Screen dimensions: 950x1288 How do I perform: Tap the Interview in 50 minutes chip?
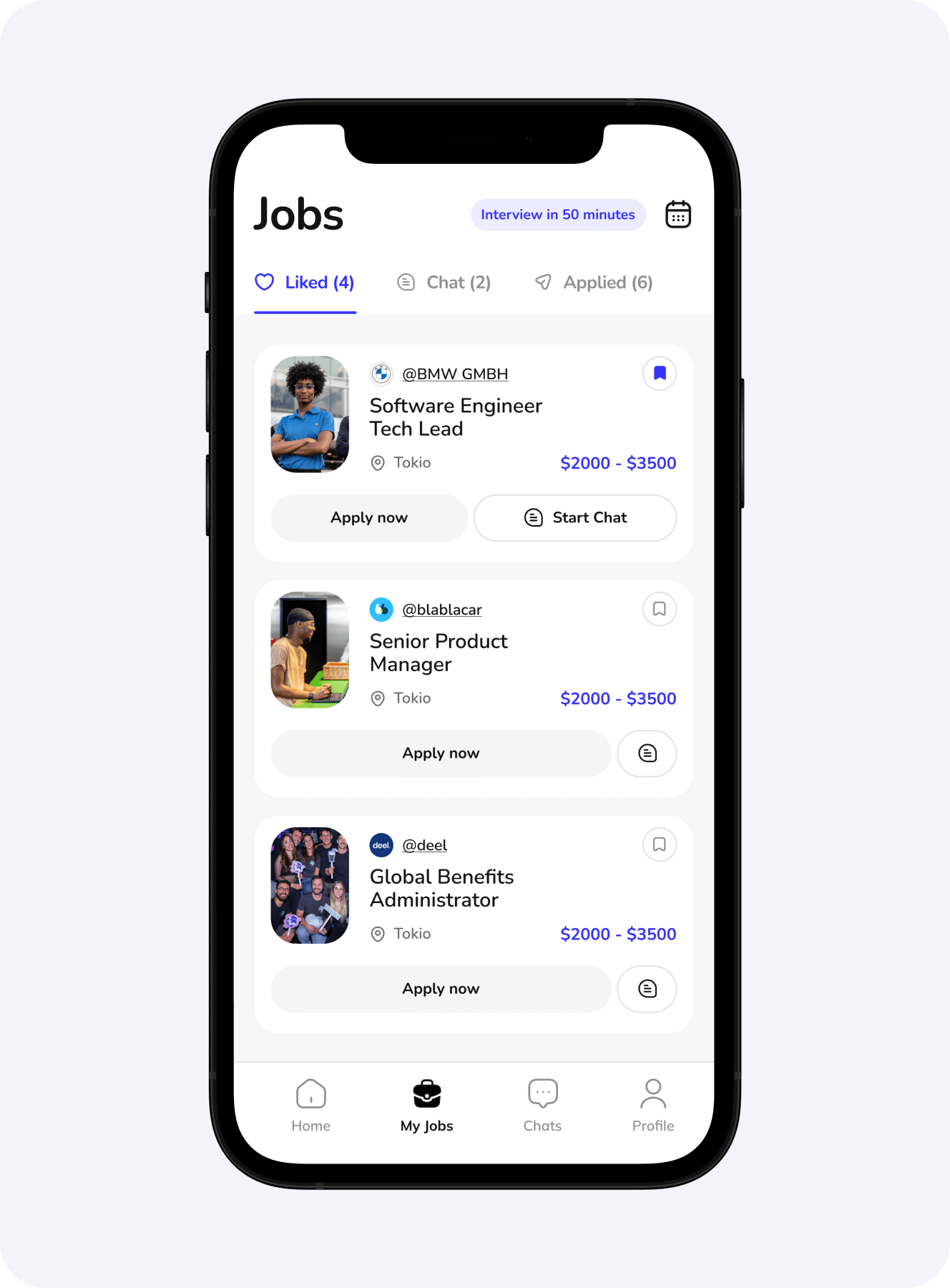(557, 215)
